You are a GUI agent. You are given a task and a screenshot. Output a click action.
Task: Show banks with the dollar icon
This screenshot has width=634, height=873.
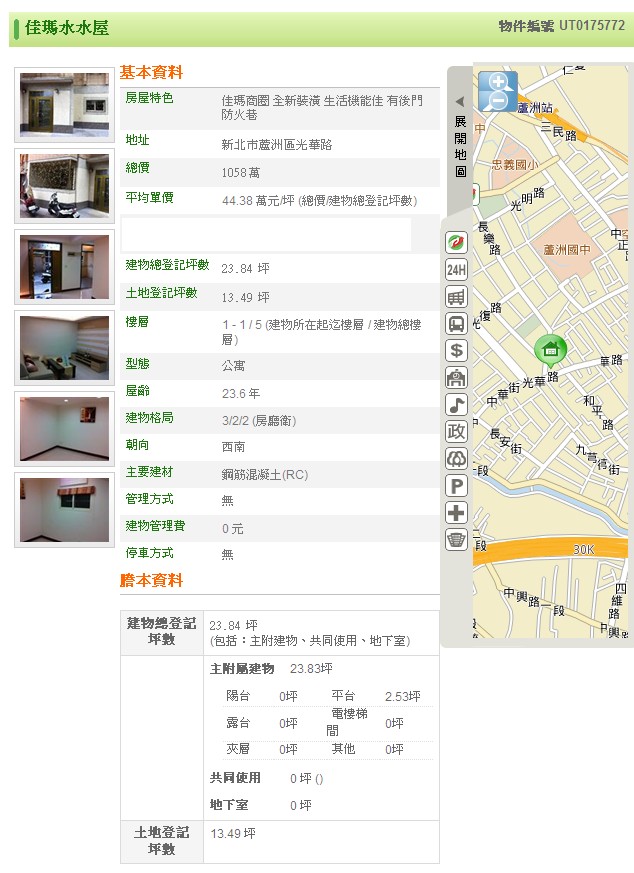(456, 350)
